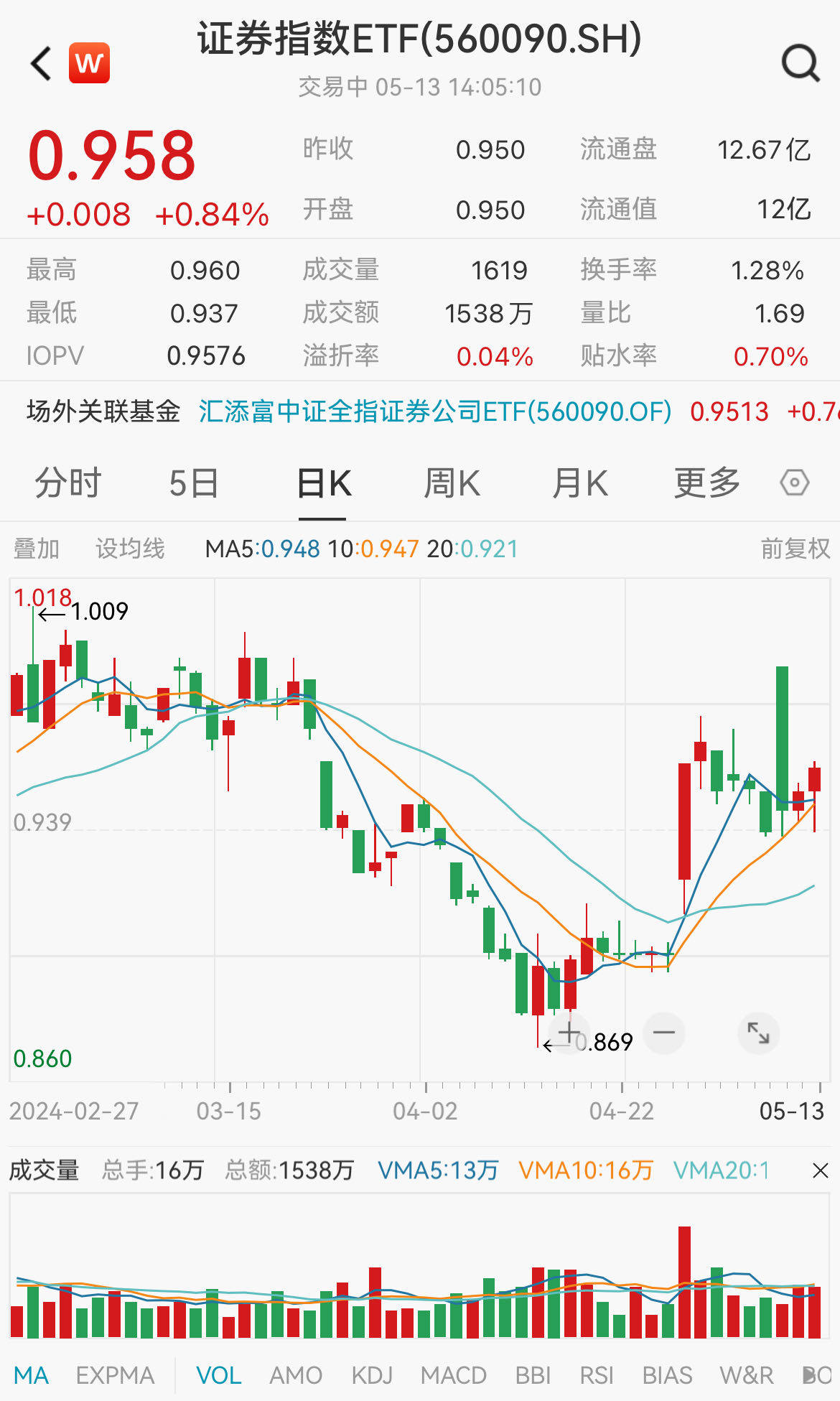Image resolution: width=840 pixels, height=1401 pixels.
Task: Expand chart to fullscreen with arrows icon
Action: [x=757, y=1032]
